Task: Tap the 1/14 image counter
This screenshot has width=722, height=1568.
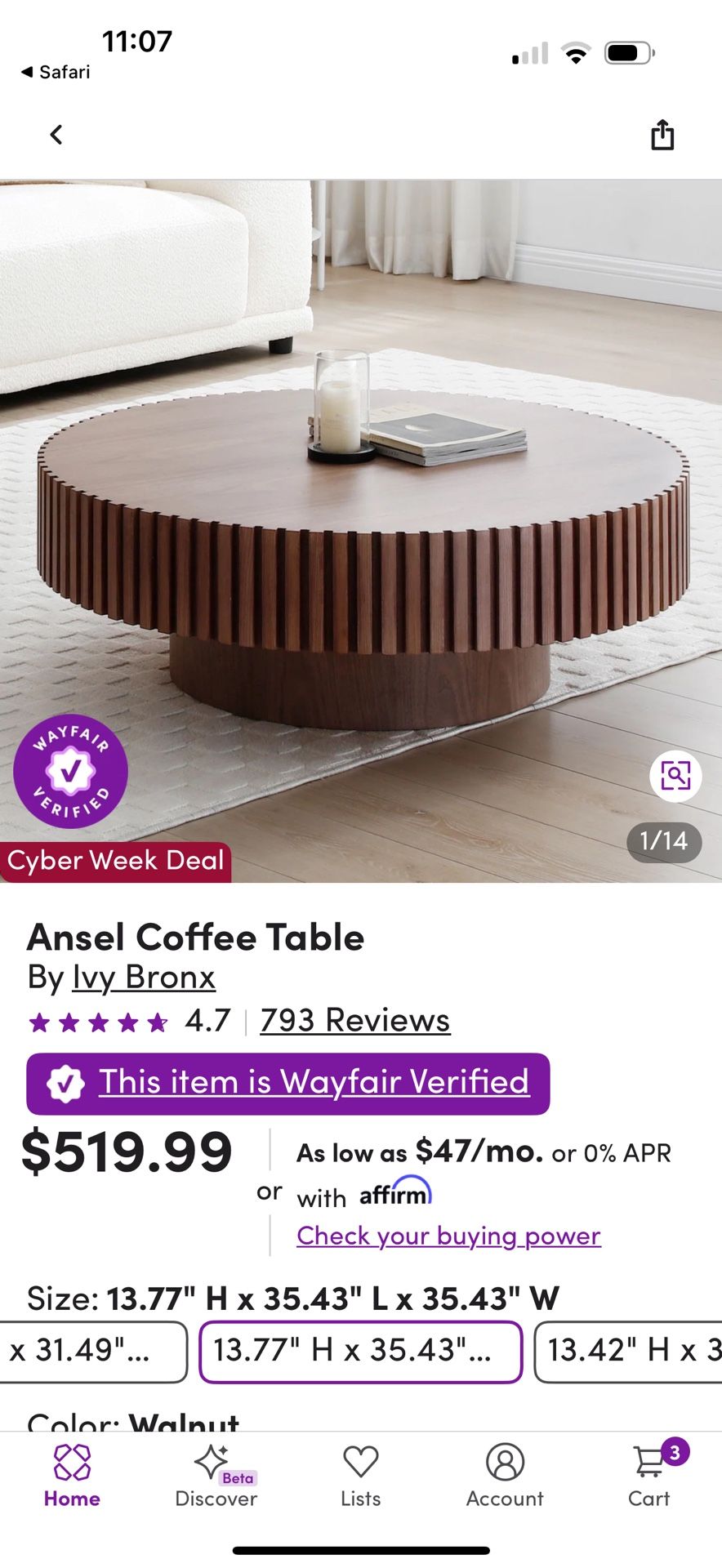Action: point(664,843)
